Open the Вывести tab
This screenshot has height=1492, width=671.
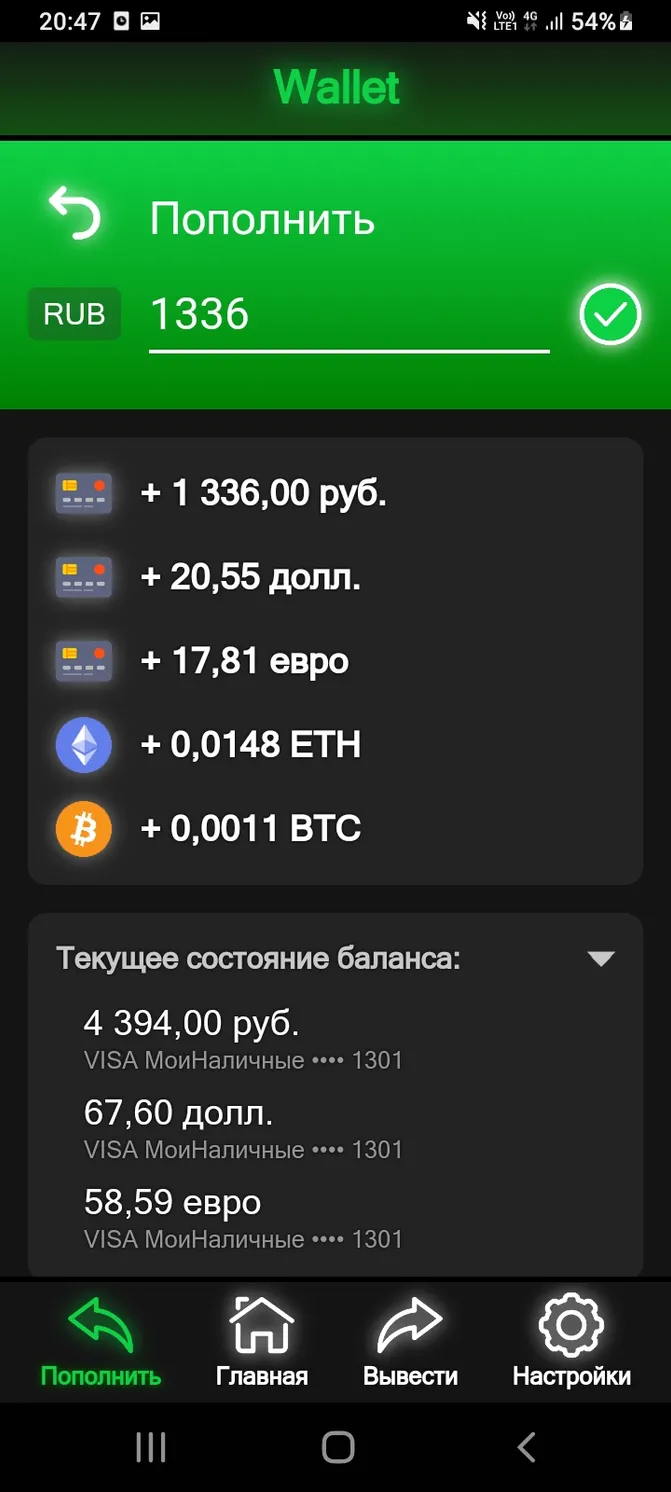[x=410, y=1342]
